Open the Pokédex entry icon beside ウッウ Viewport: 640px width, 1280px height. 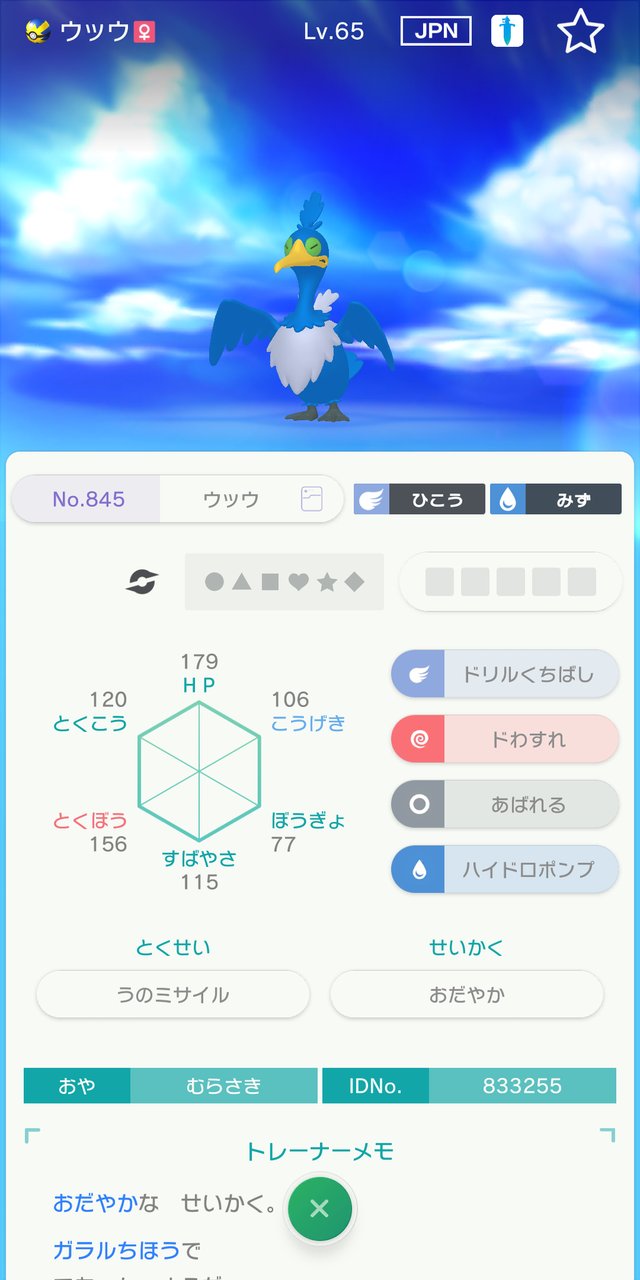(x=312, y=499)
